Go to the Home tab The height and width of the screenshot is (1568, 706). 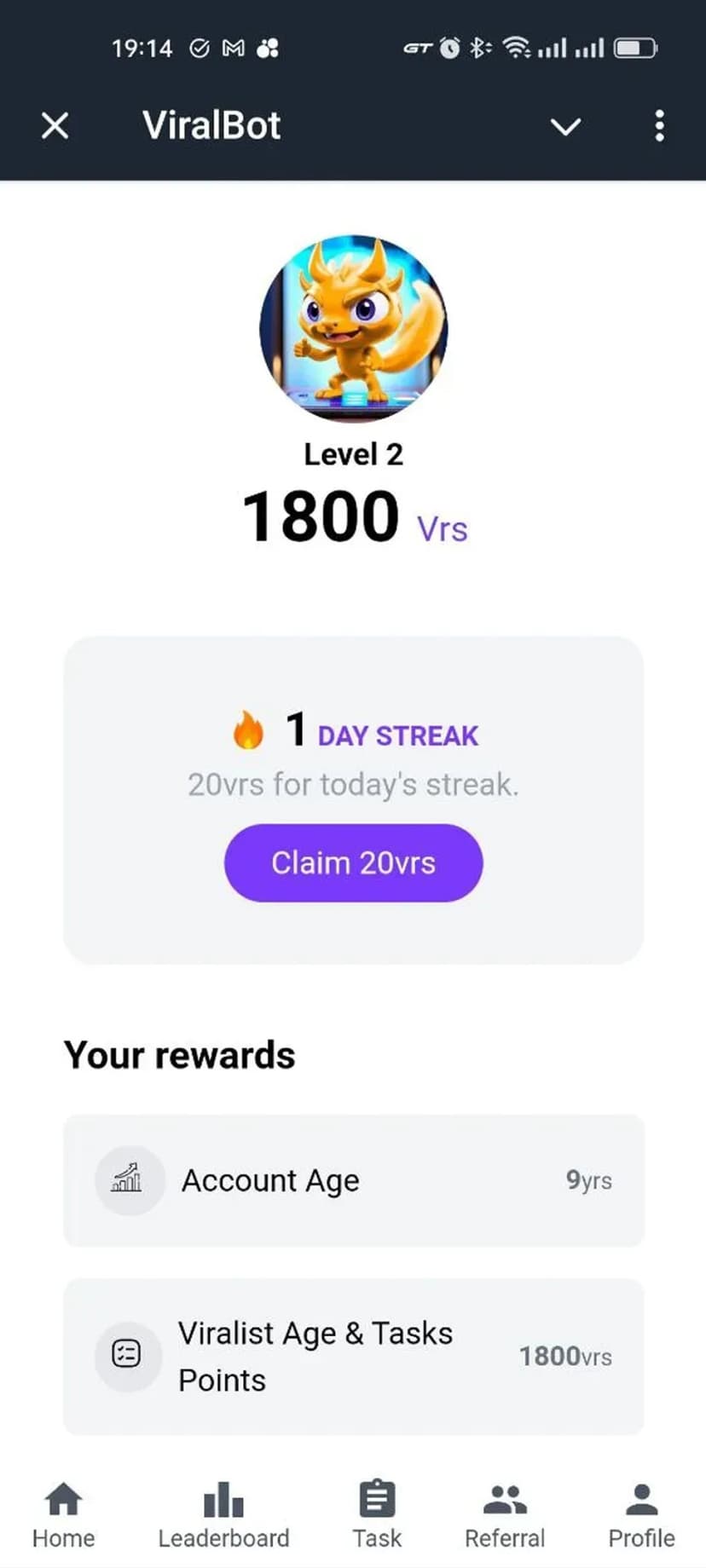tap(64, 1515)
